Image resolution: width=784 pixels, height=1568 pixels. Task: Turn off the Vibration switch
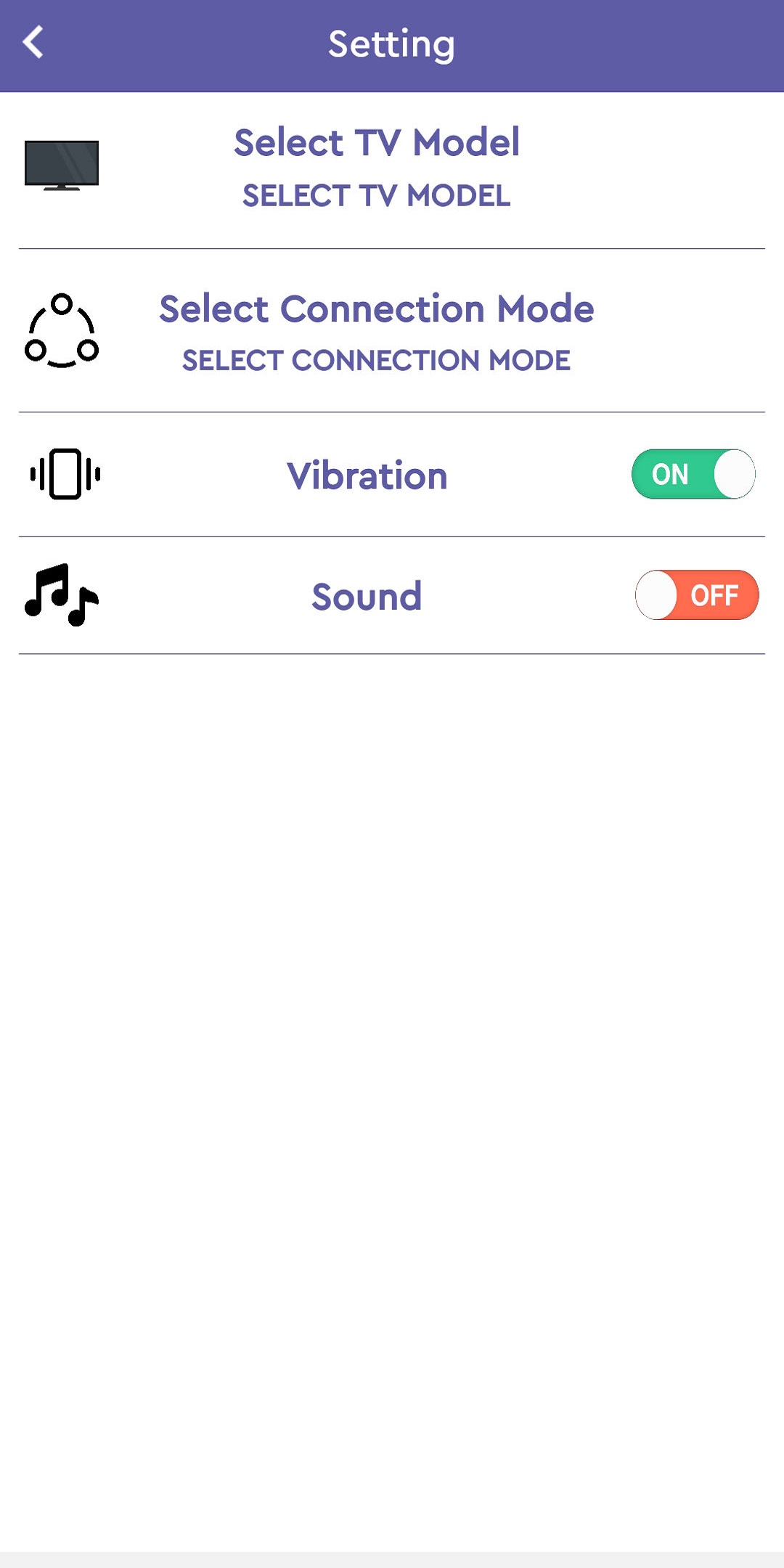click(x=693, y=474)
